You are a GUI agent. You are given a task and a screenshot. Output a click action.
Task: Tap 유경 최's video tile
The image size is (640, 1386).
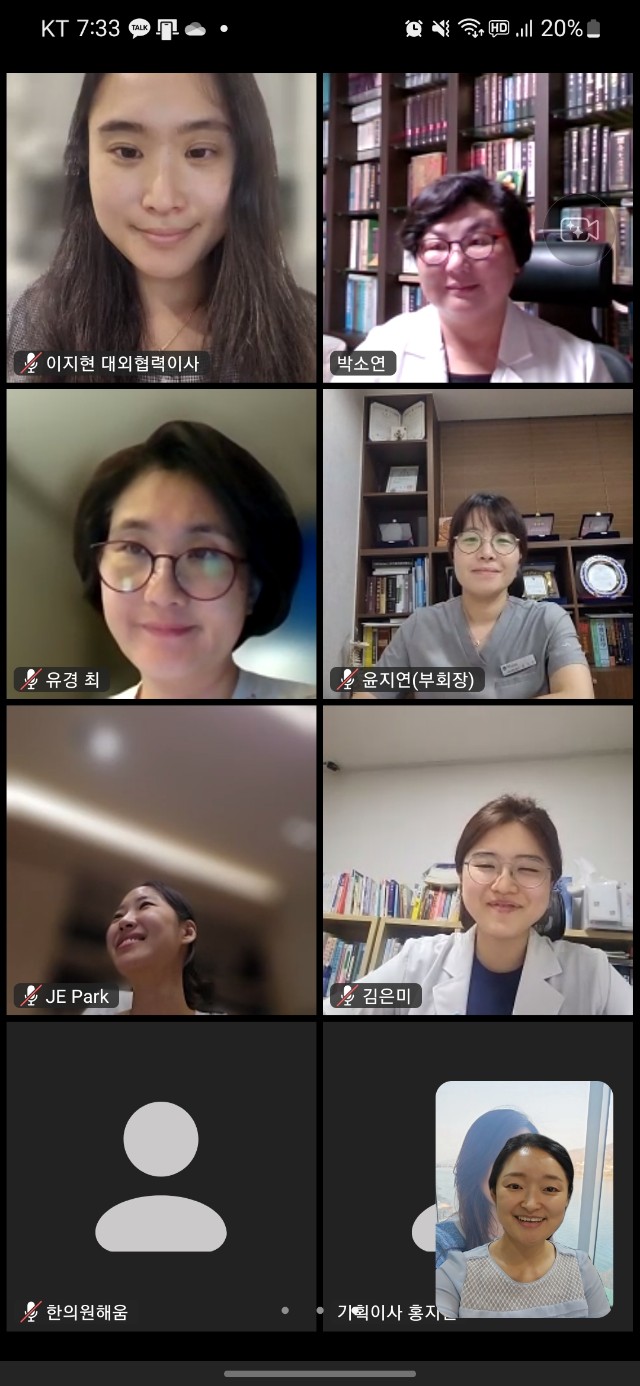tap(161, 543)
